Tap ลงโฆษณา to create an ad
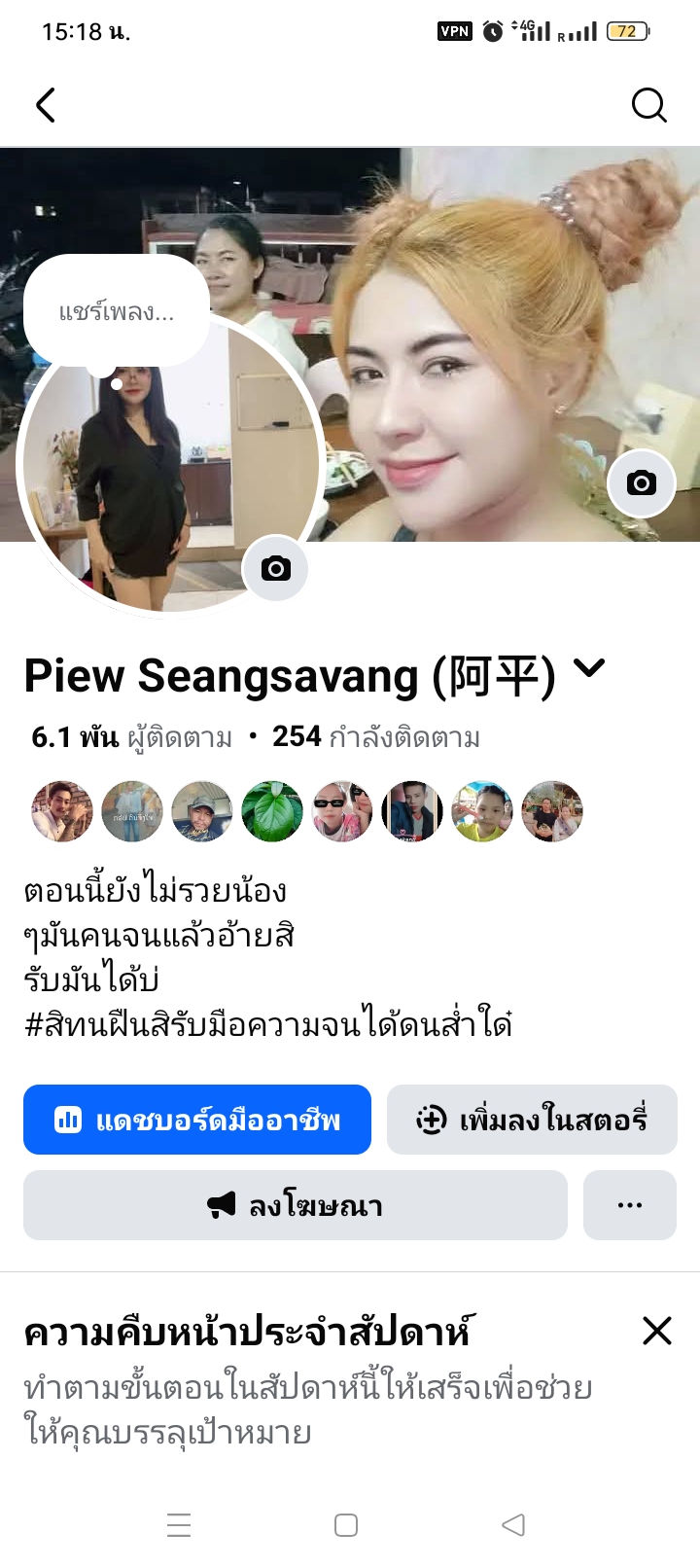Viewport: 700px width, 1568px height. pyautogui.click(x=296, y=1205)
